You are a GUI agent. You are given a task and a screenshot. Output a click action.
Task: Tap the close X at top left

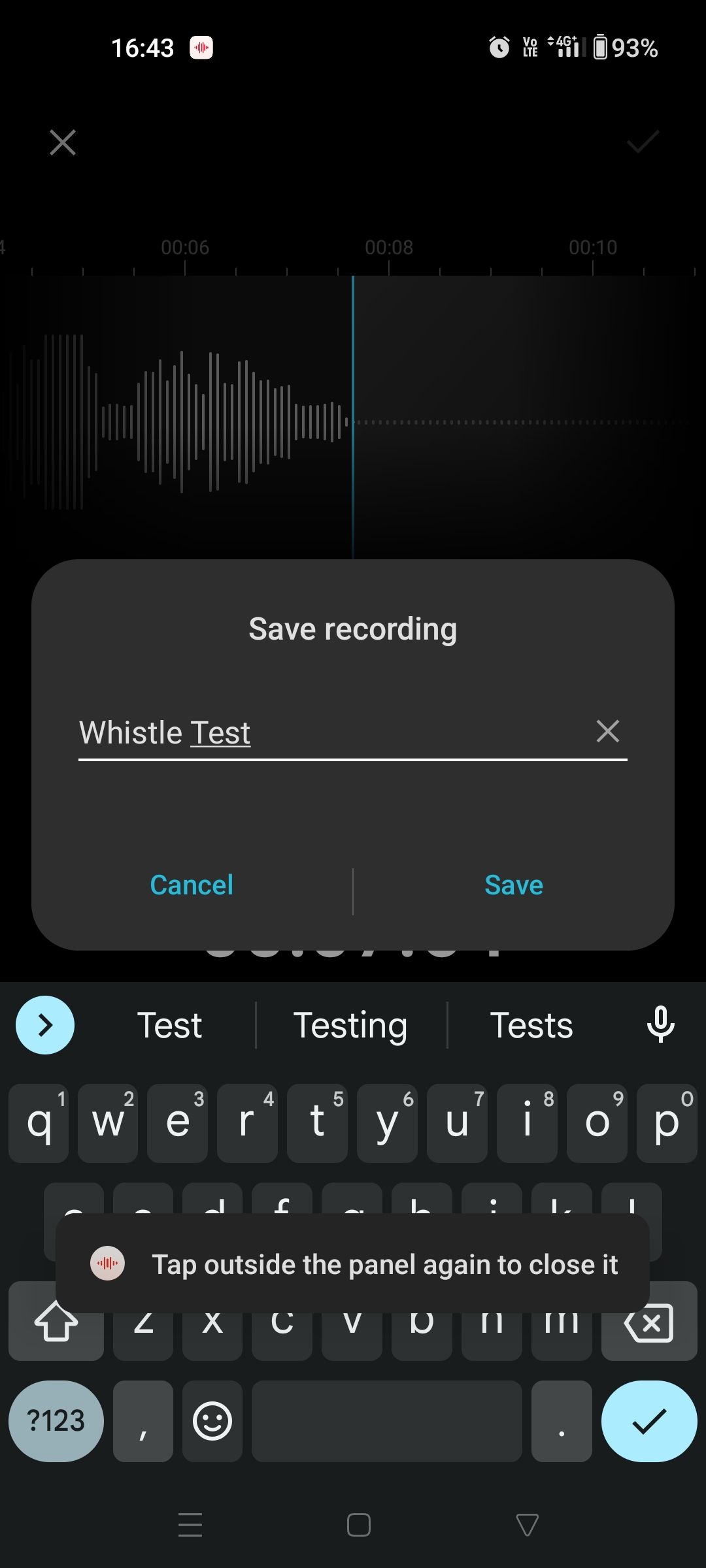(62, 142)
